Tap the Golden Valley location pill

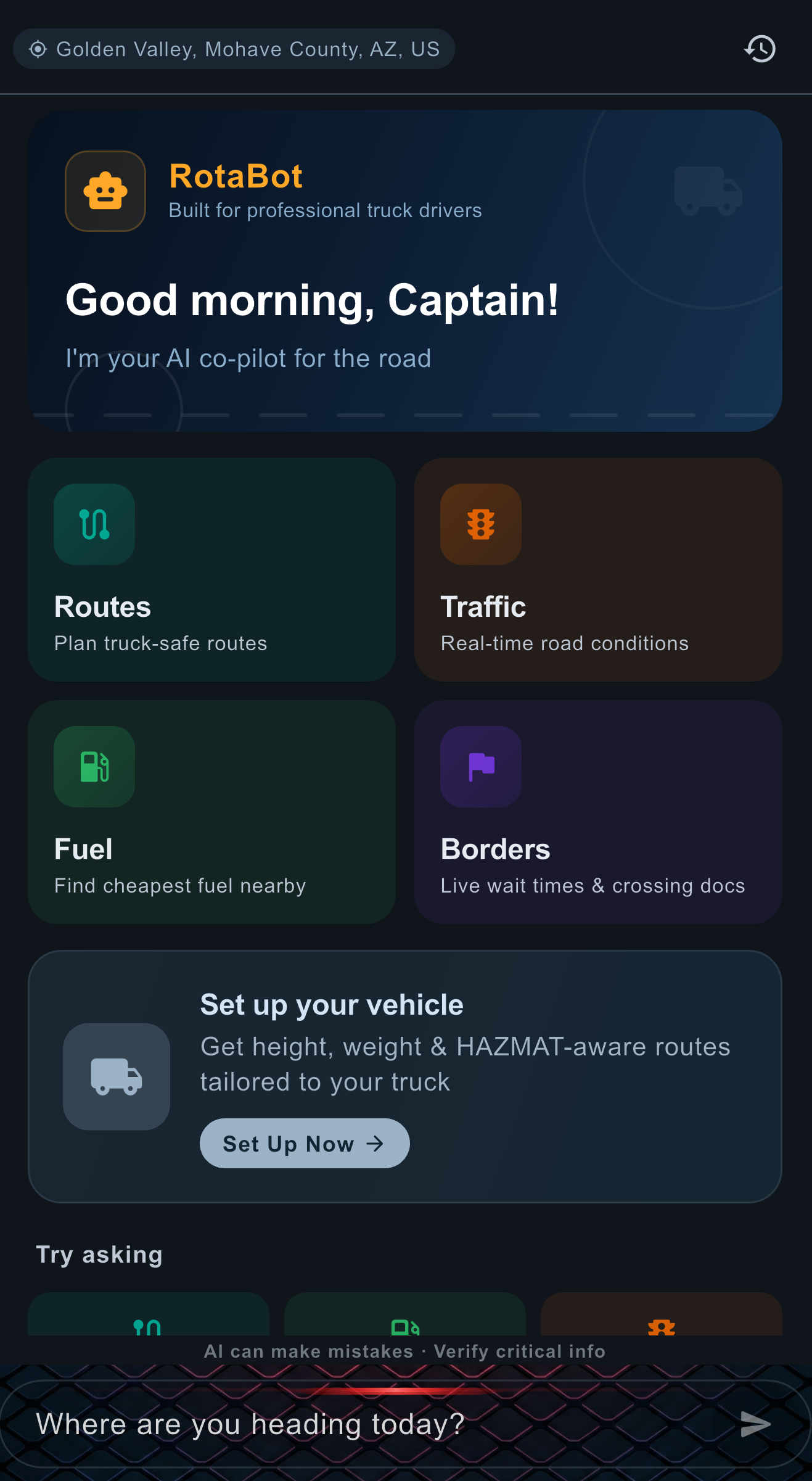pyautogui.click(x=234, y=49)
